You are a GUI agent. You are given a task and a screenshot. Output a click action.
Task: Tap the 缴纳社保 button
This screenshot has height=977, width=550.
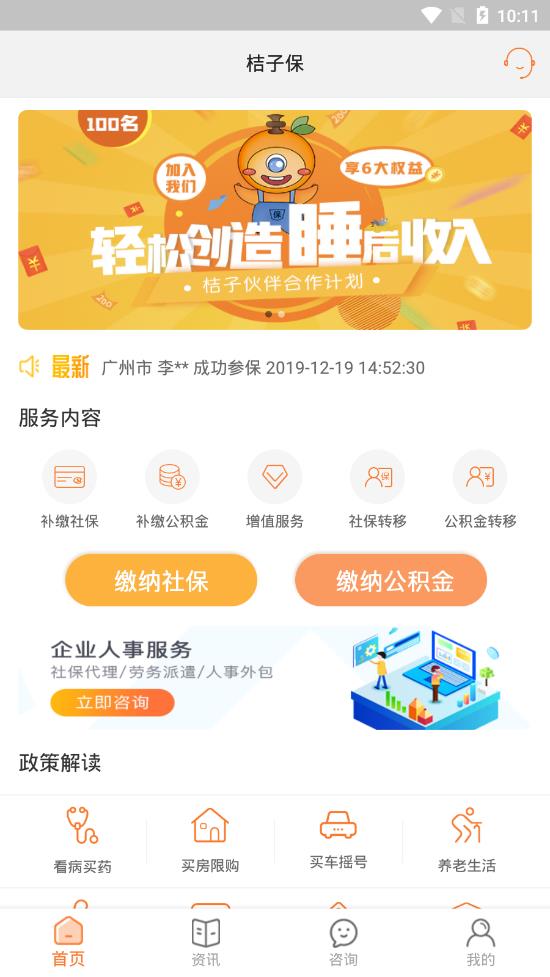coord(161,580)
